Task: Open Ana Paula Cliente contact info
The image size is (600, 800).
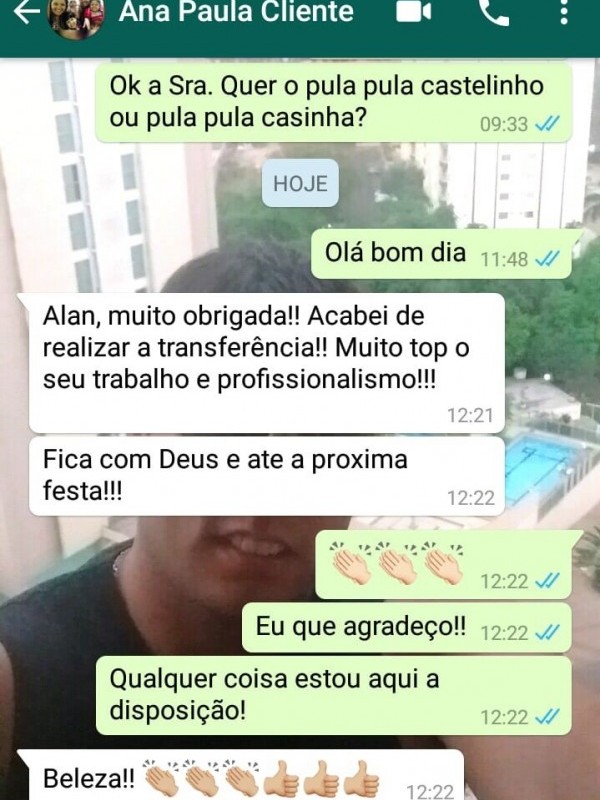Action: coord(235,13)
